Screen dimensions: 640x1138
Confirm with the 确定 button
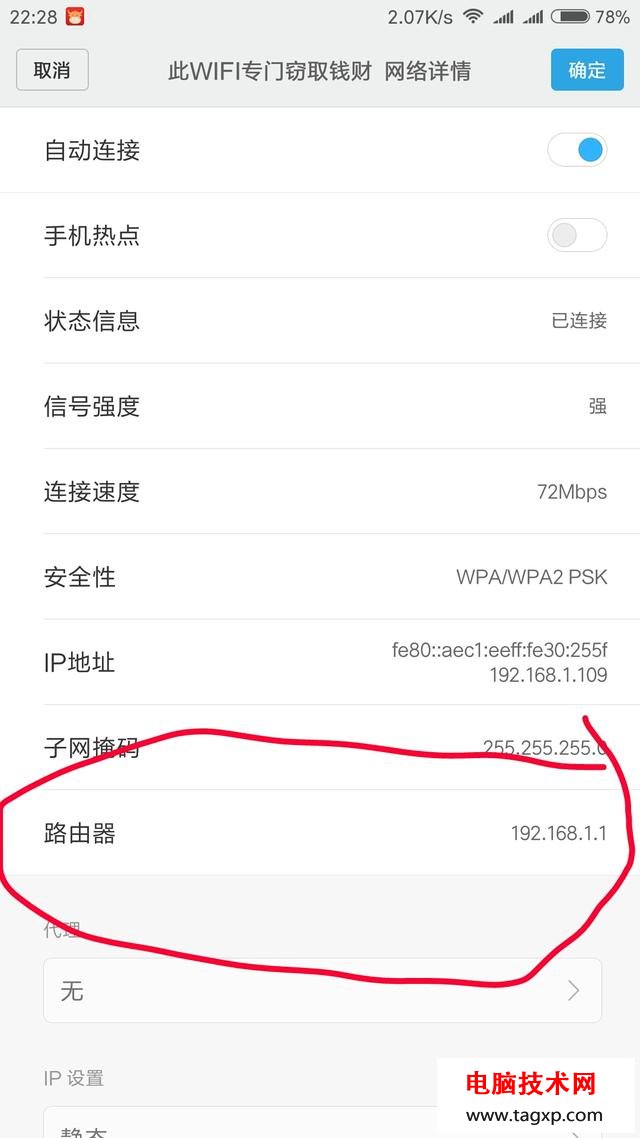tap(587, 70)
